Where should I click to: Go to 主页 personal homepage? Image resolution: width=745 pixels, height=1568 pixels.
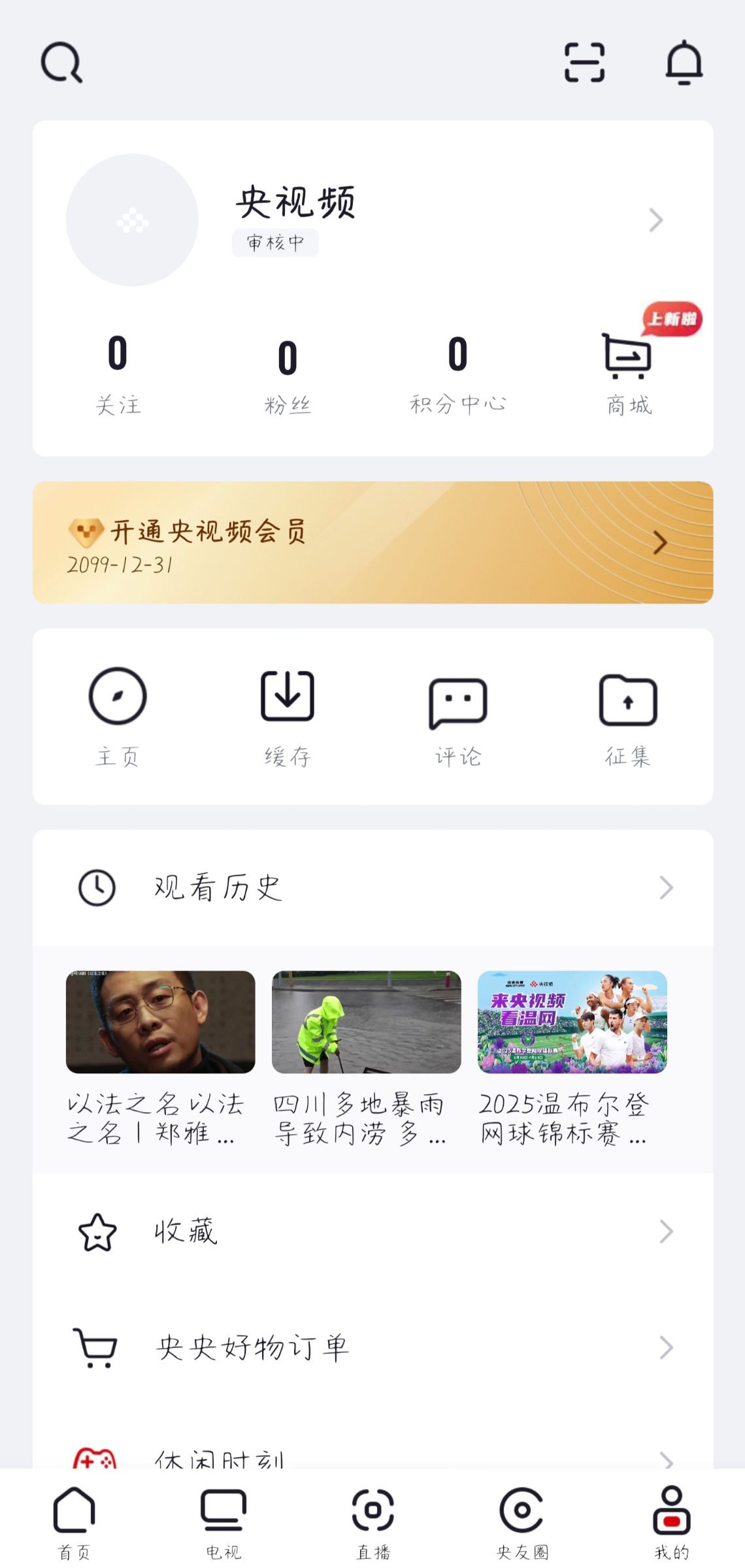click(x=118, y=717)
